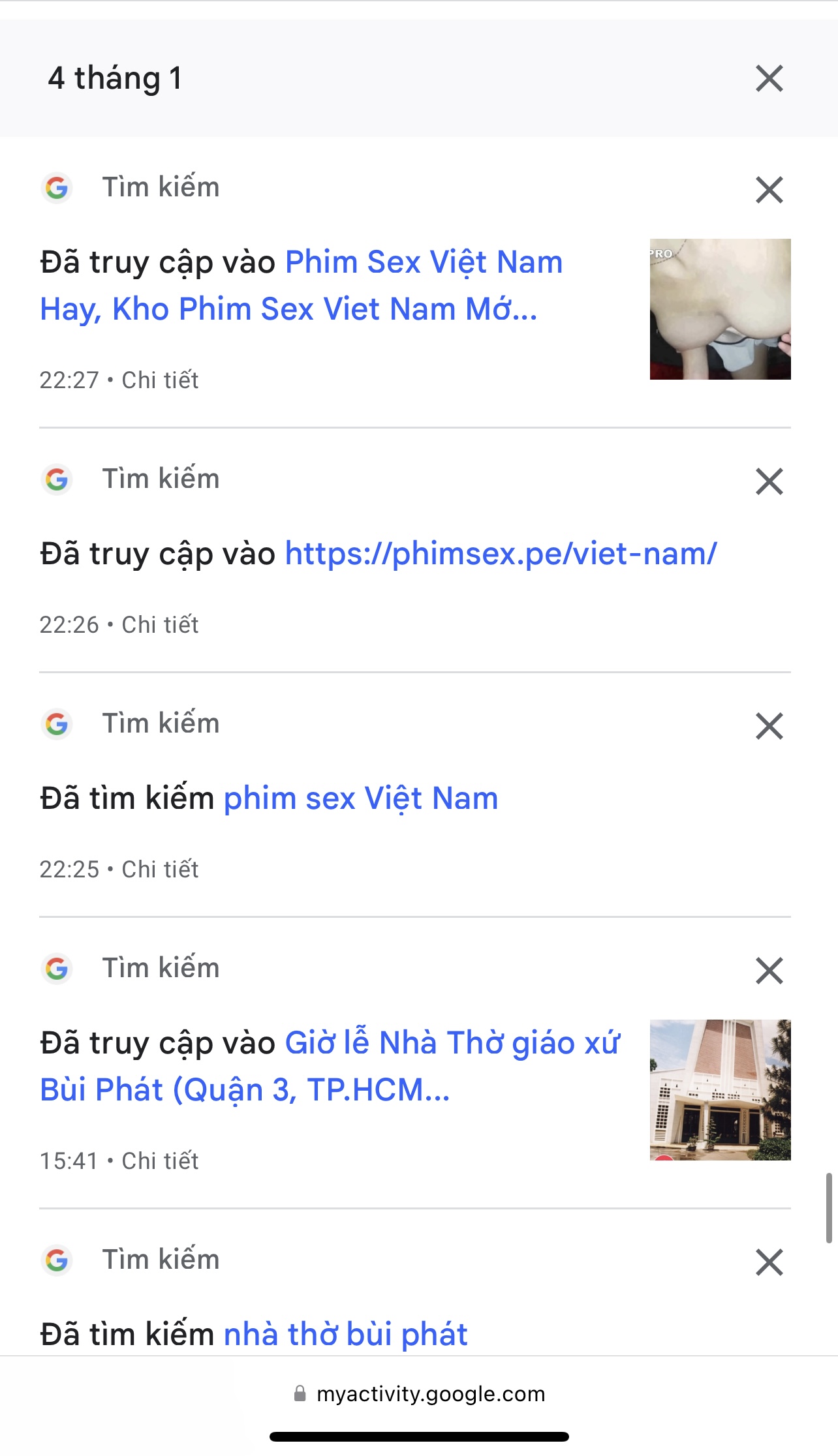Remove the 'nhà thờ bùi phát' search
The width and height of the screenshot is (838, 1456).
(x=769, y=1262)
